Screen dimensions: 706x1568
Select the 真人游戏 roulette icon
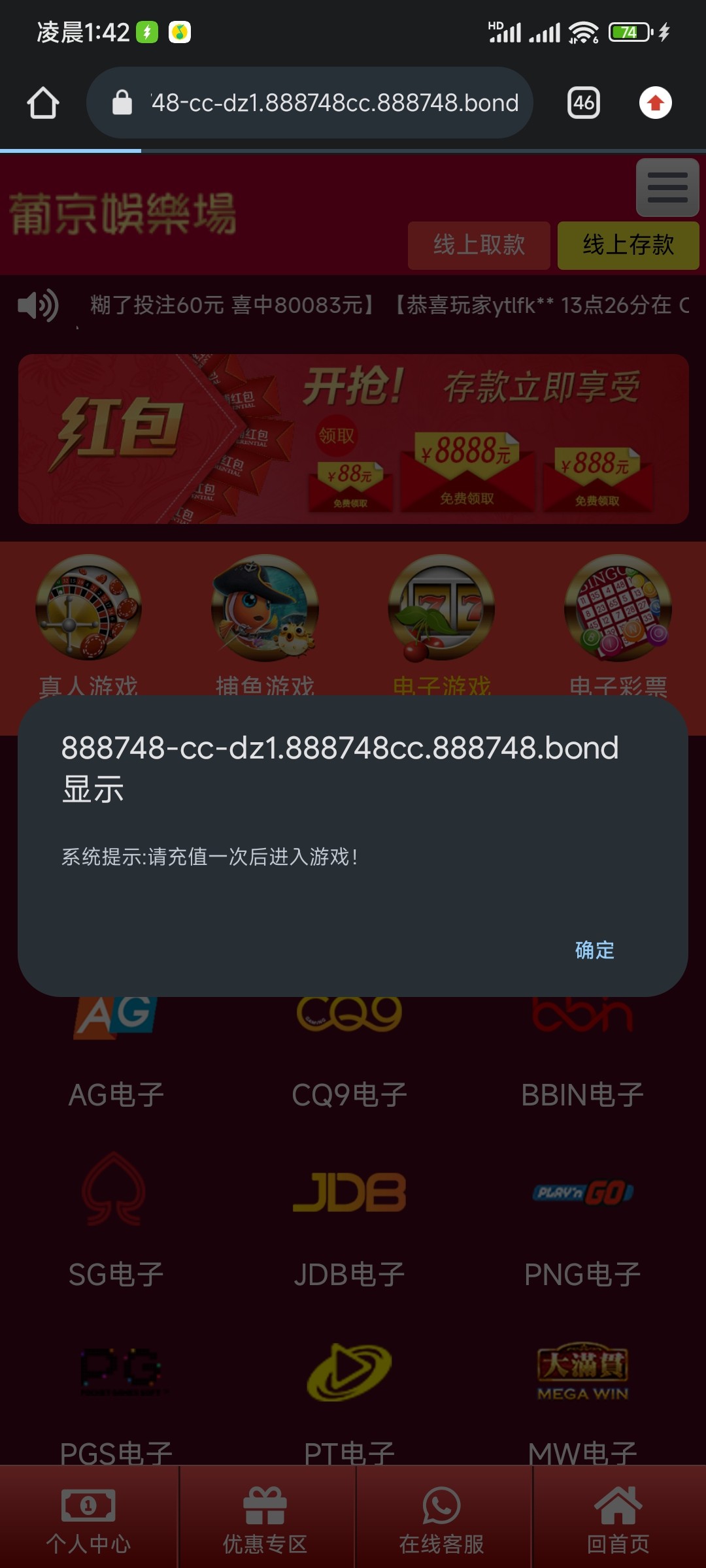pos(88,610)
